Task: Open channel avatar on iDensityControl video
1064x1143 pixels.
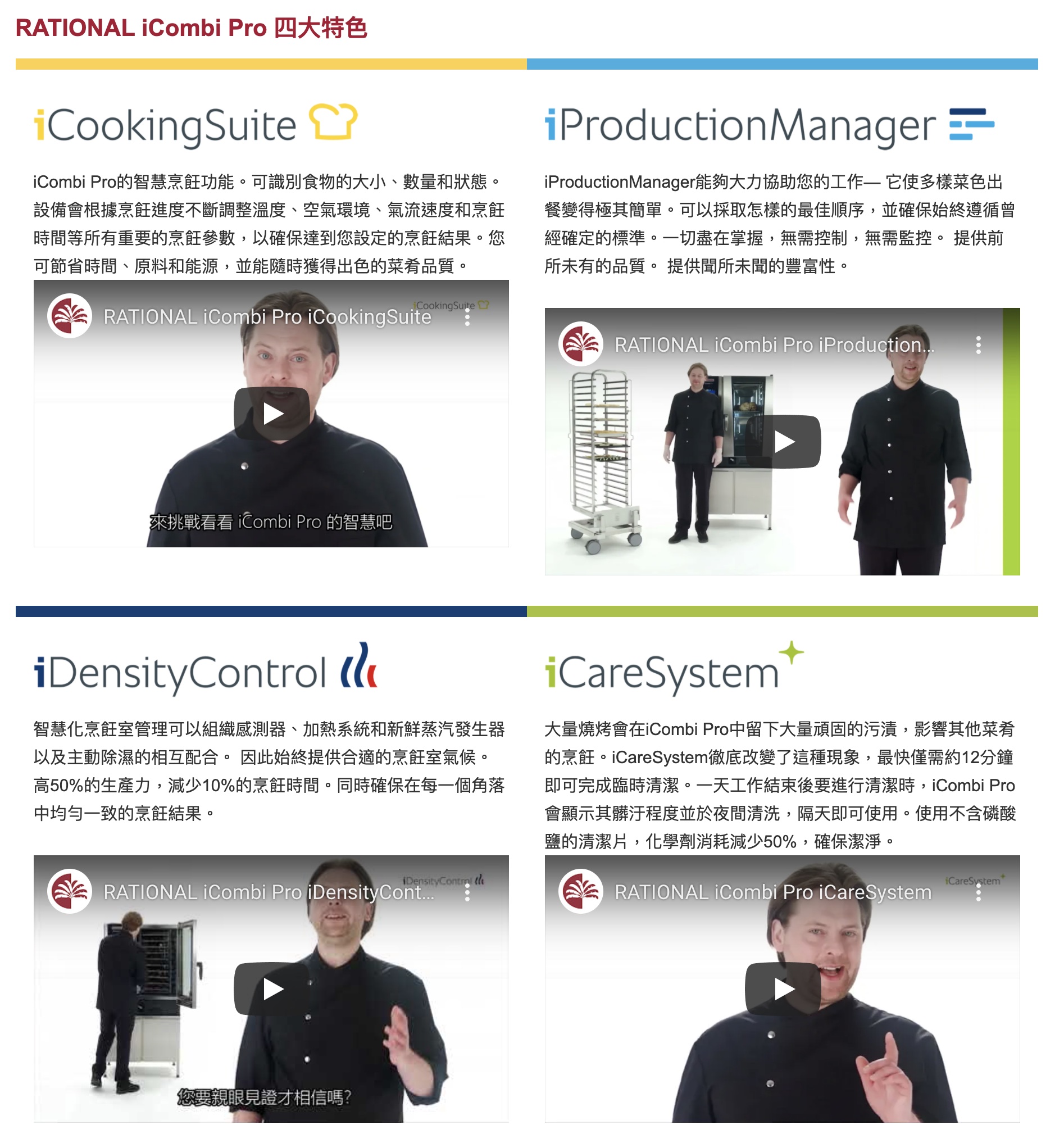Action: tap(70, 891)
